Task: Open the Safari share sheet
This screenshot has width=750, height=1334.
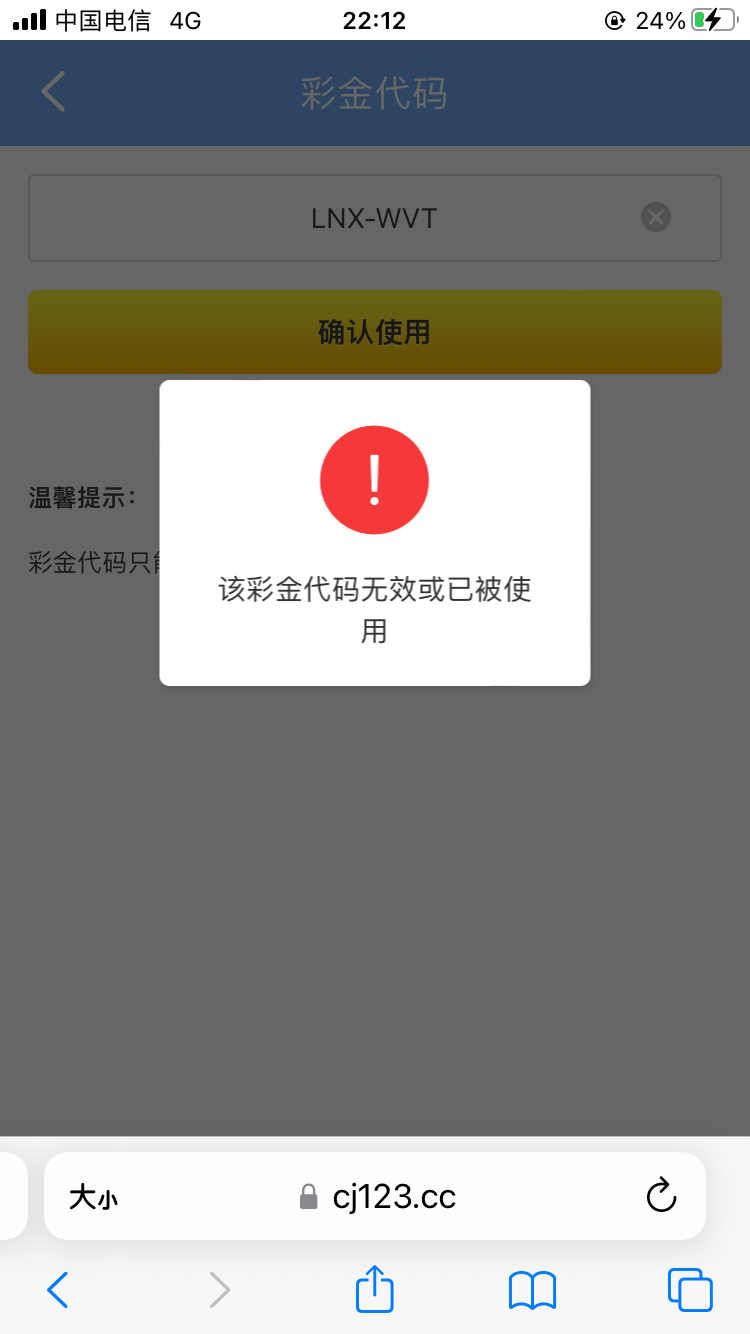Action: click(x=374, y=1290)
